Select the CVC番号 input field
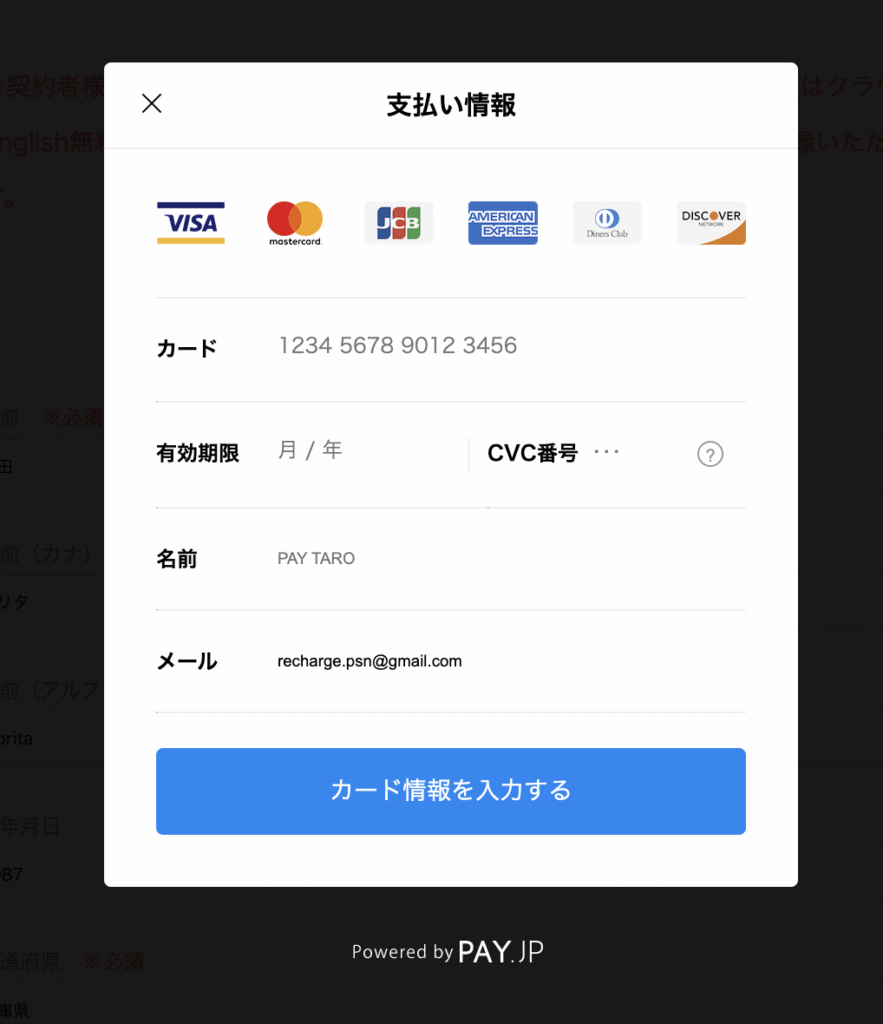This screenshot has height=1024, width=883. click(638, 453)
